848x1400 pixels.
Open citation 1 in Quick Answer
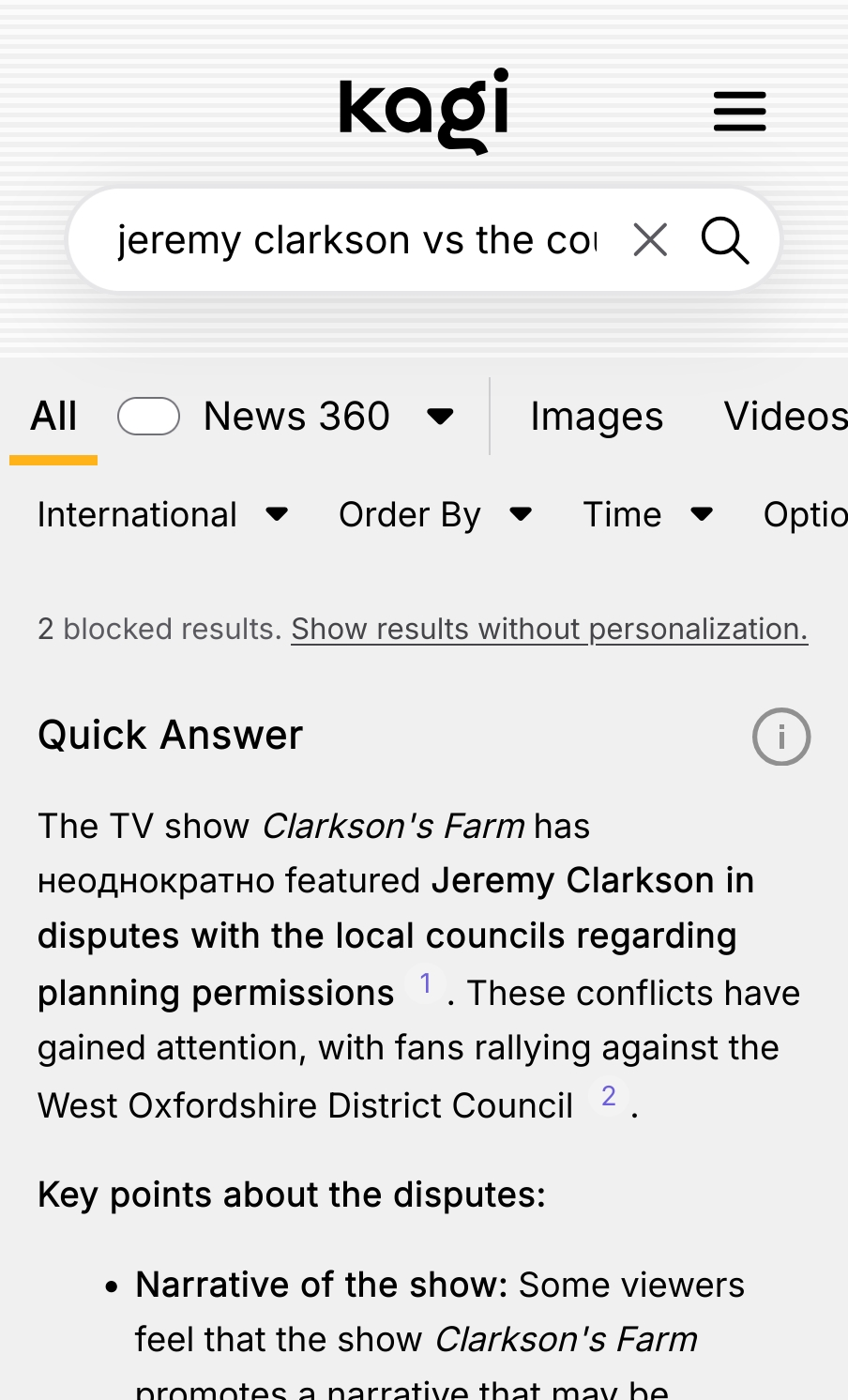point(426,983)
